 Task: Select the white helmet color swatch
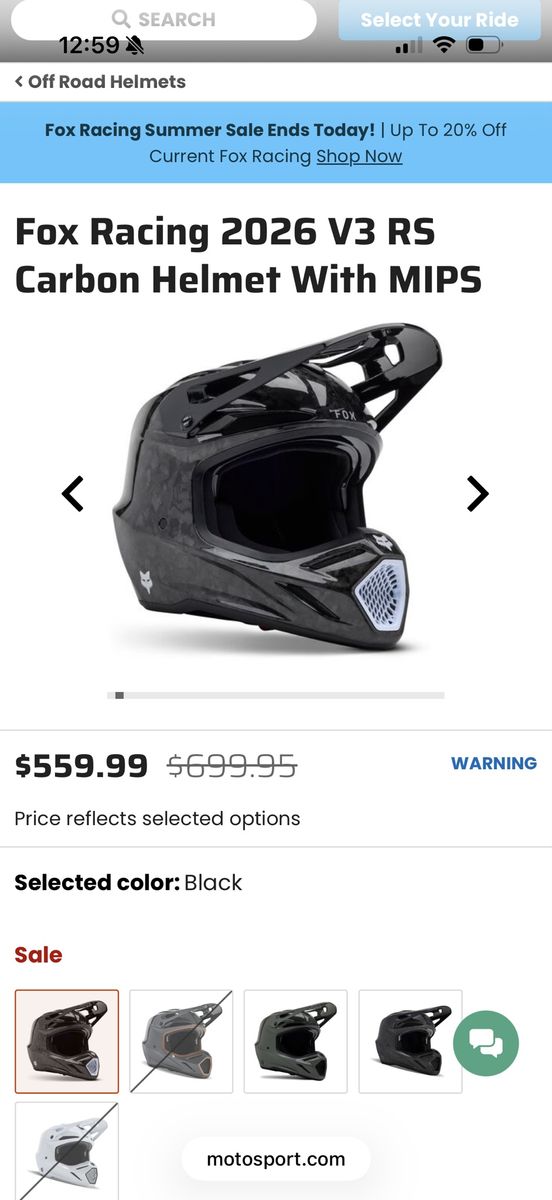tap(67, 1152)
